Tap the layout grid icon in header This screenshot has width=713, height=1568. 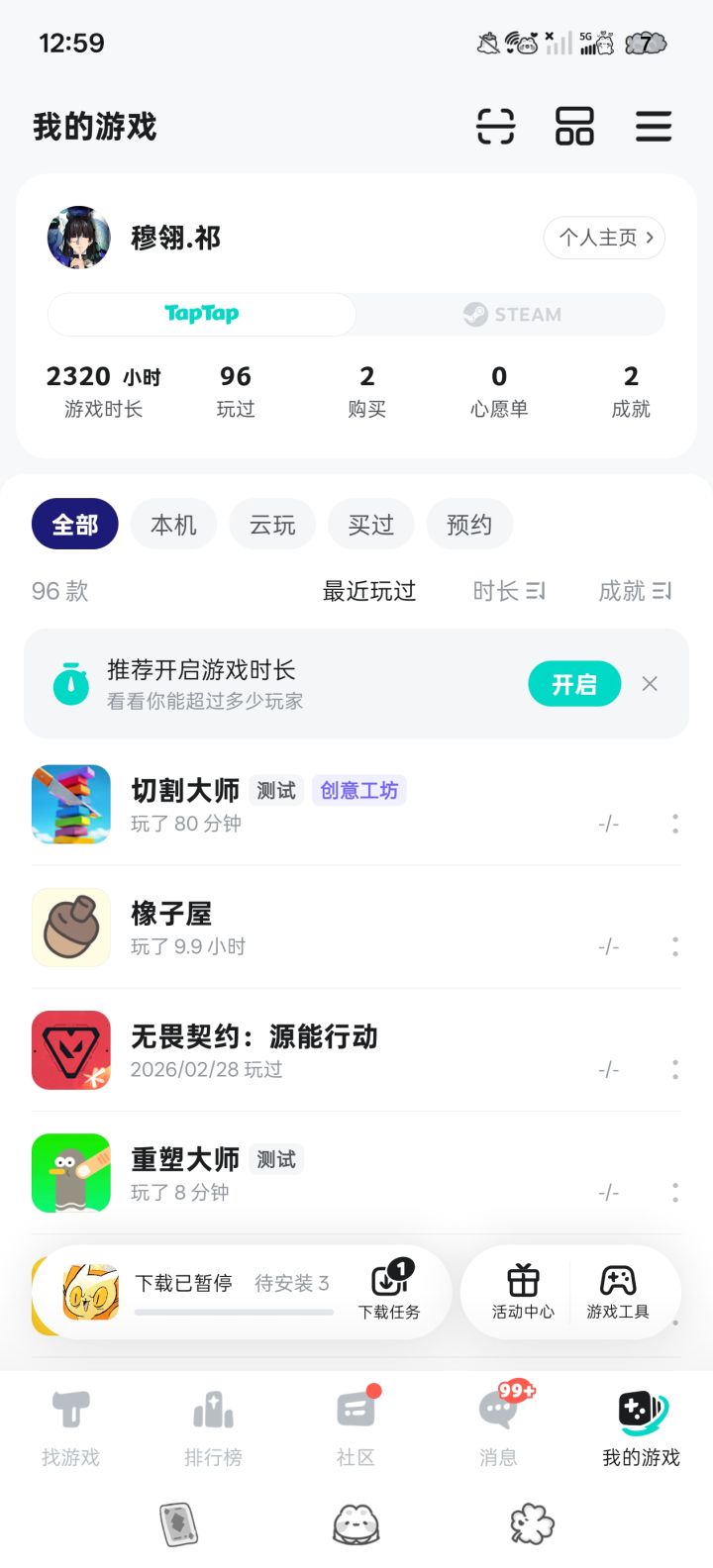click(x=574, y=127)
